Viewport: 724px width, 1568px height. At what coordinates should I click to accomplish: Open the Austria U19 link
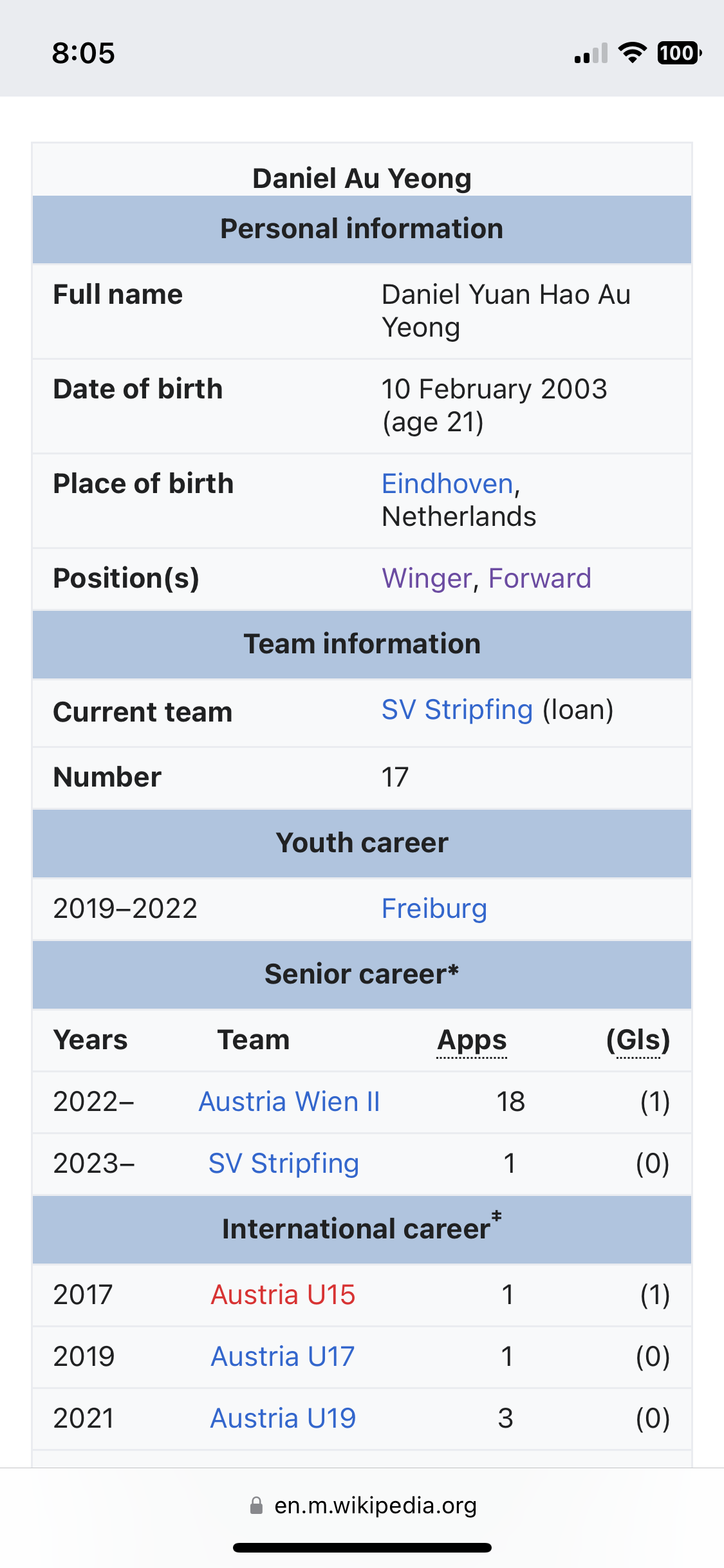283,1419
